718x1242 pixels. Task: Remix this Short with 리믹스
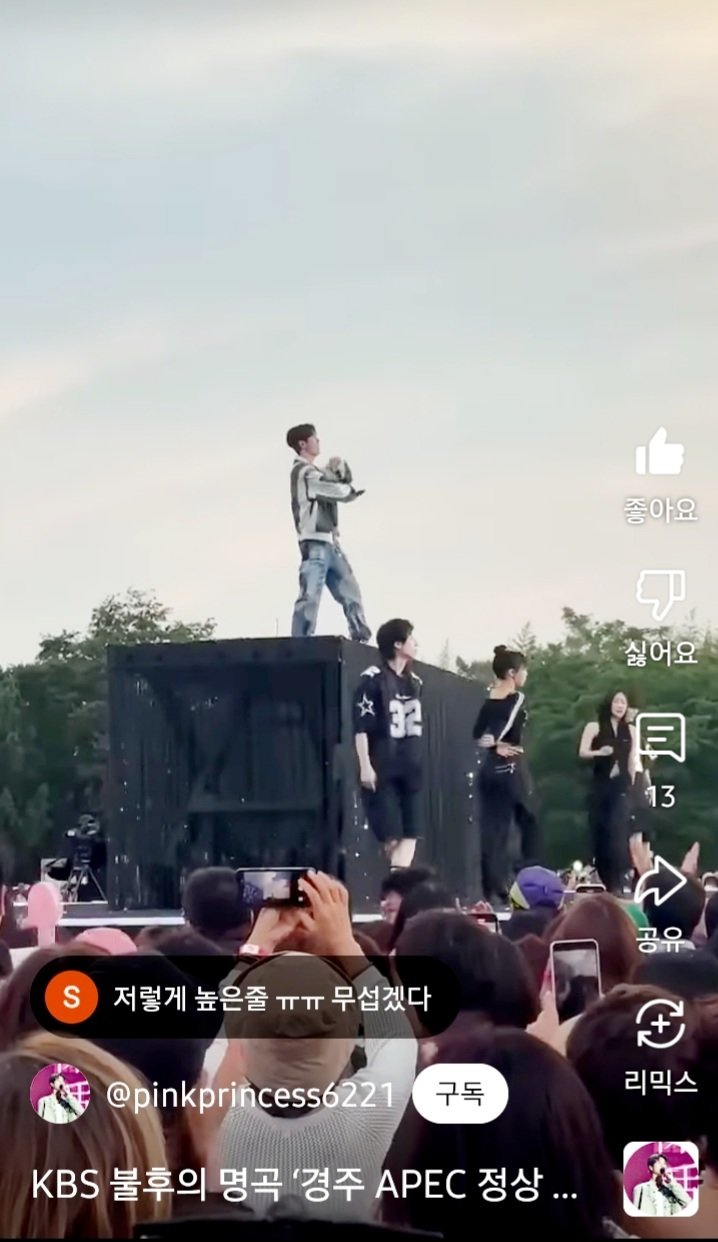point(660,1026)
